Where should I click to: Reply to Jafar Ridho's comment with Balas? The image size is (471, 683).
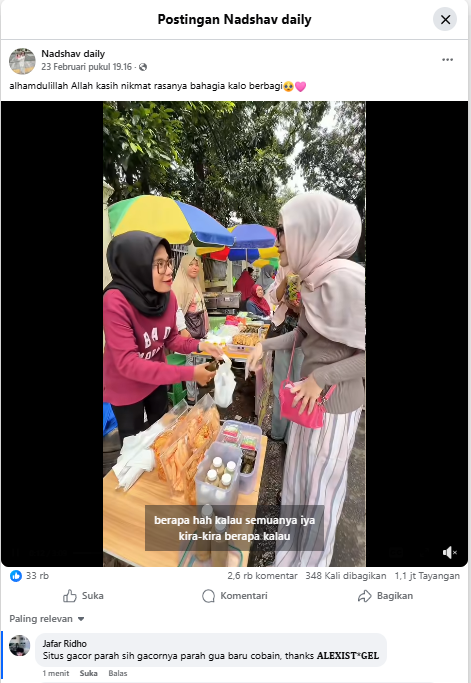(x=118, y=673)
